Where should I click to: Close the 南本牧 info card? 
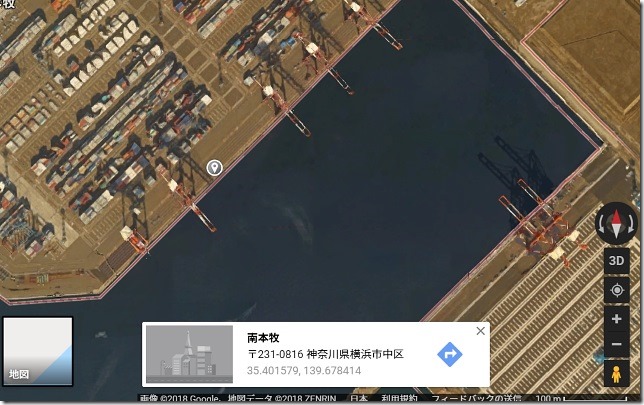coord(480,331)
